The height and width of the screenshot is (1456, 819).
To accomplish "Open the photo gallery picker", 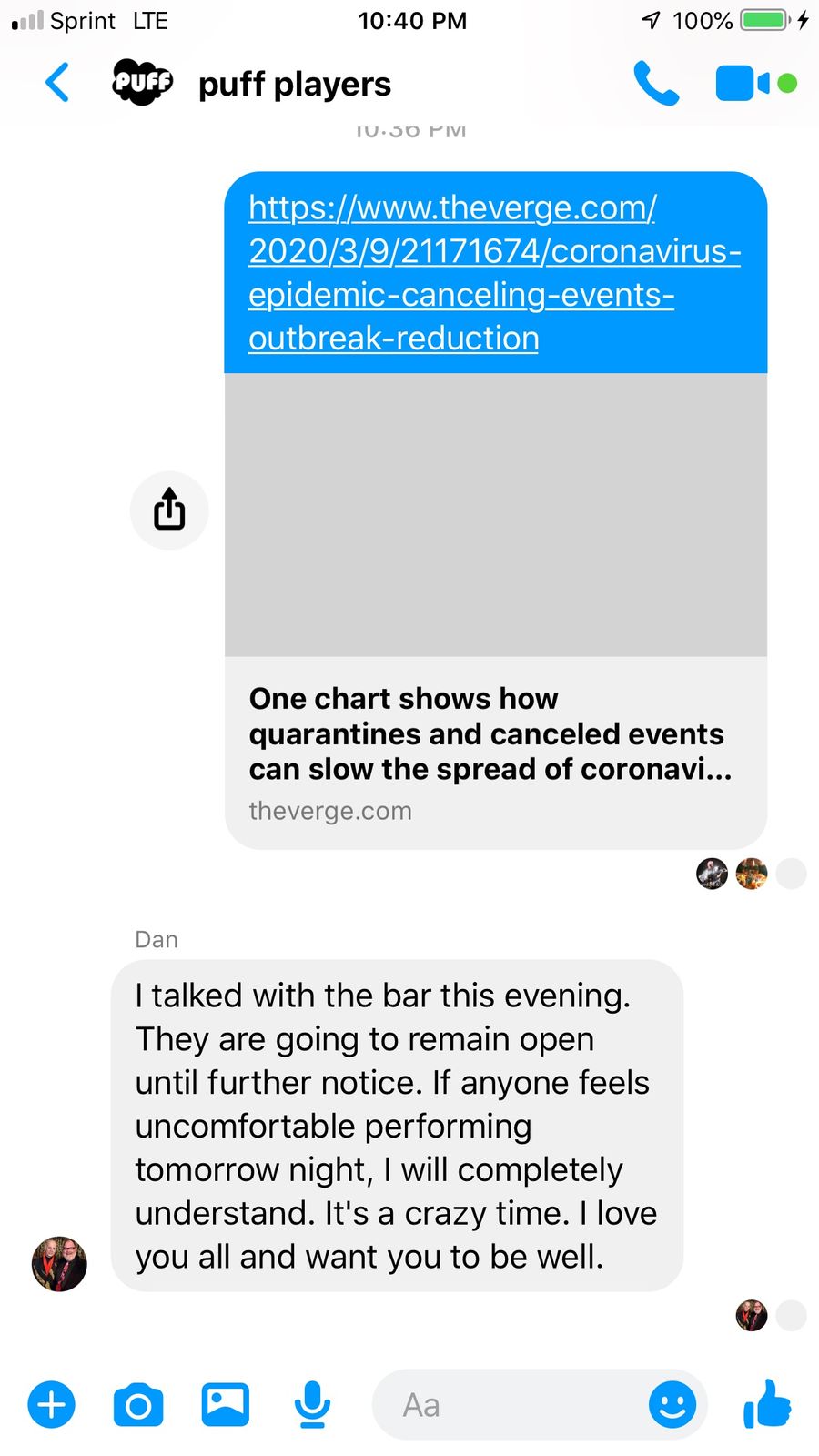I will 225,1404.
